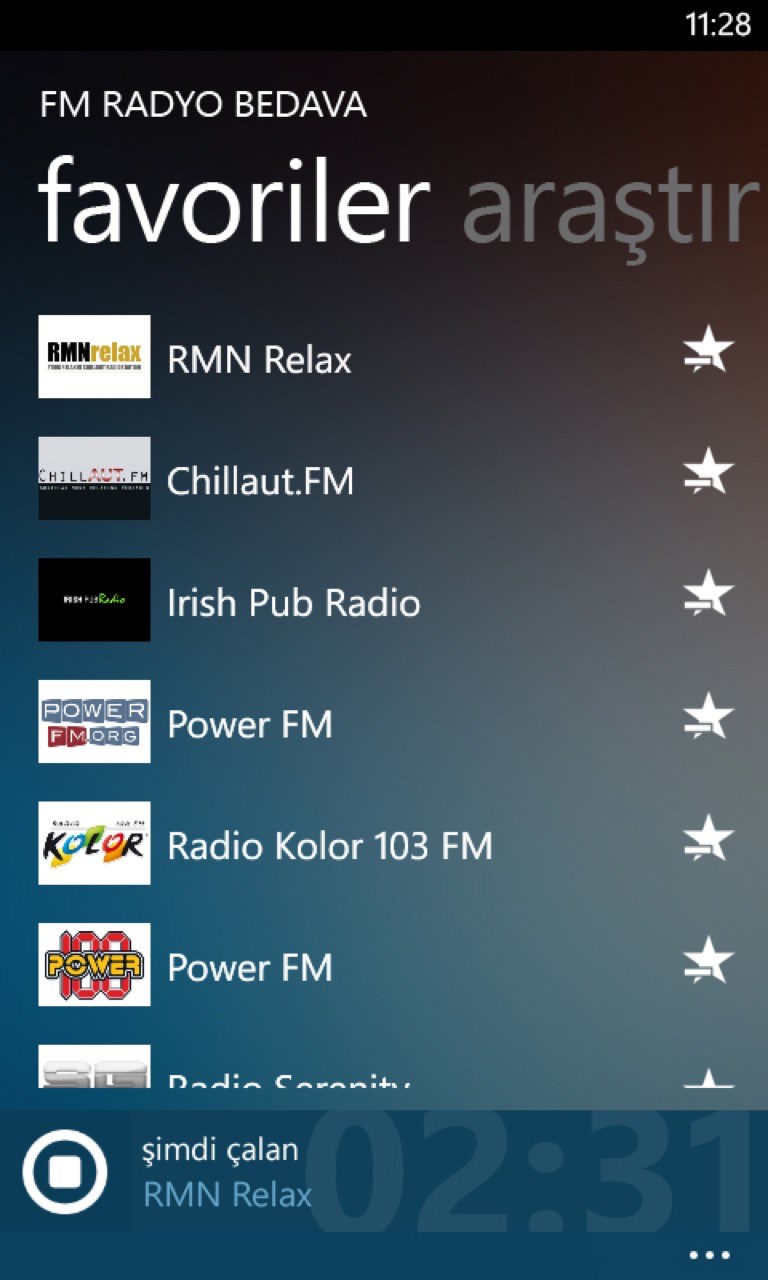
Task: Unfavorite Irish Pub Radio with its star
Action: click(x=708, y=595)
